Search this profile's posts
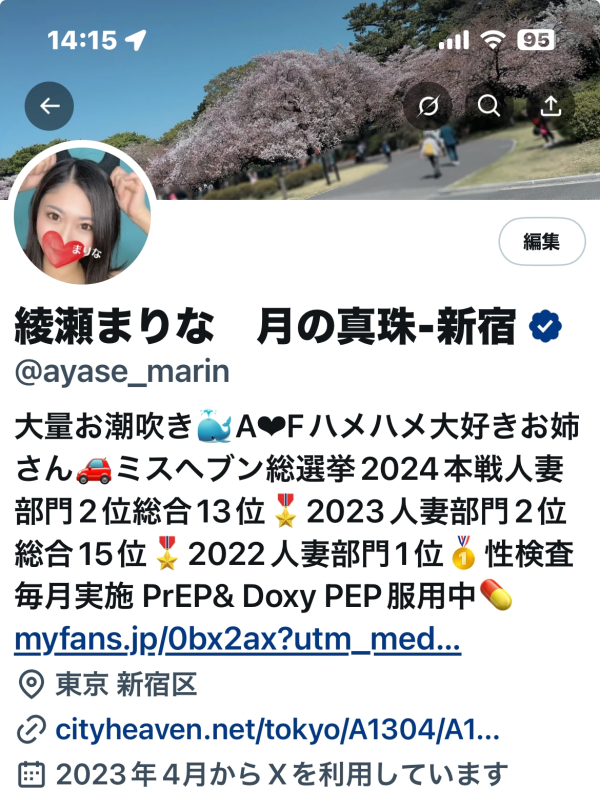 coord(489,106)
